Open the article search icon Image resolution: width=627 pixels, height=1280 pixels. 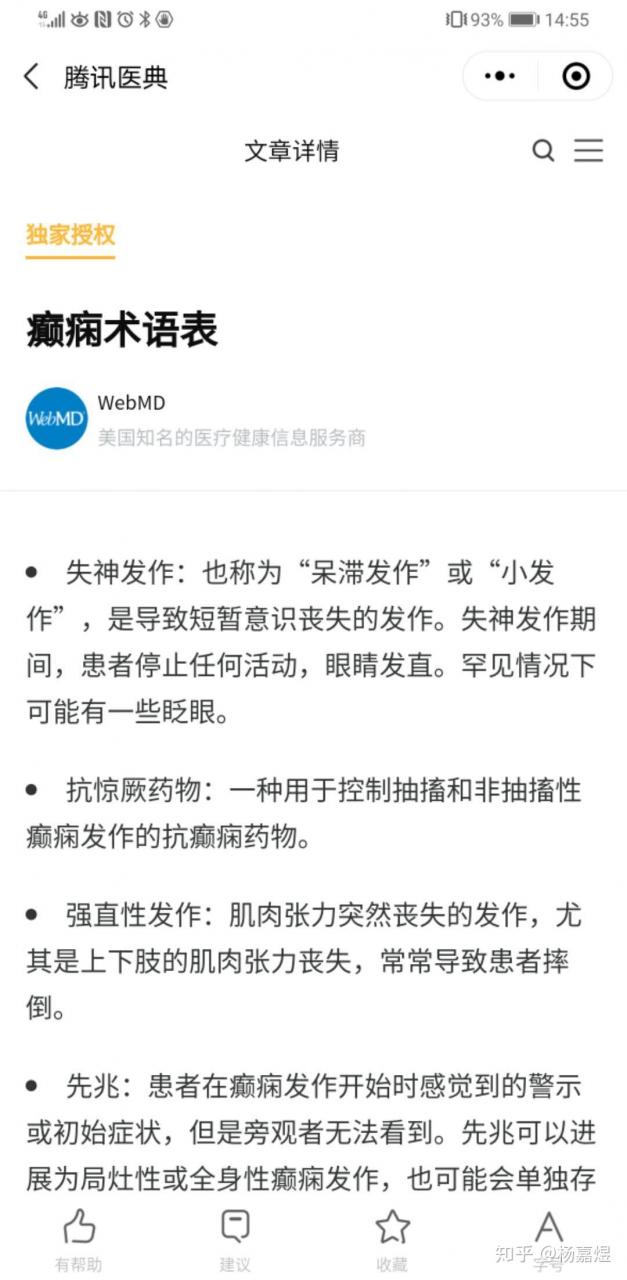tap(543, 151)
